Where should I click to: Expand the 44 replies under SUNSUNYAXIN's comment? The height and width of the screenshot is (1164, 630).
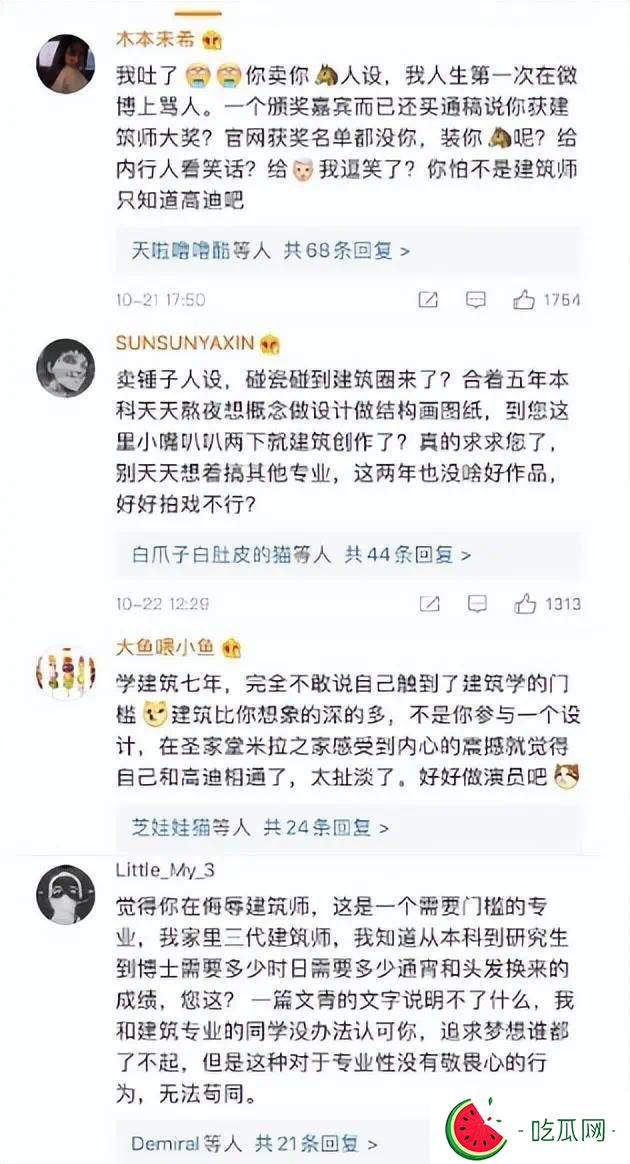click(x=301, y=553)
